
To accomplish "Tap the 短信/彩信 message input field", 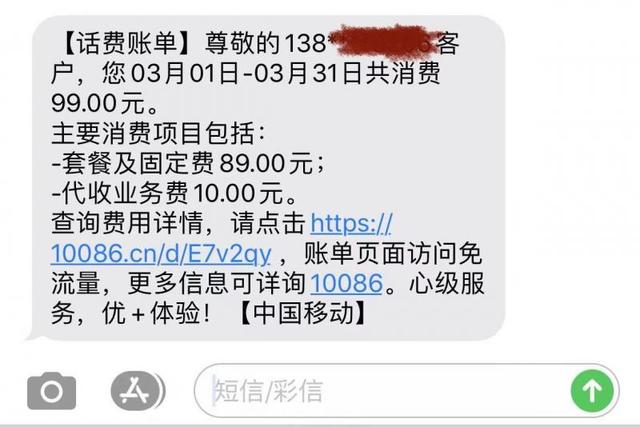I will (x=380, y=390).
